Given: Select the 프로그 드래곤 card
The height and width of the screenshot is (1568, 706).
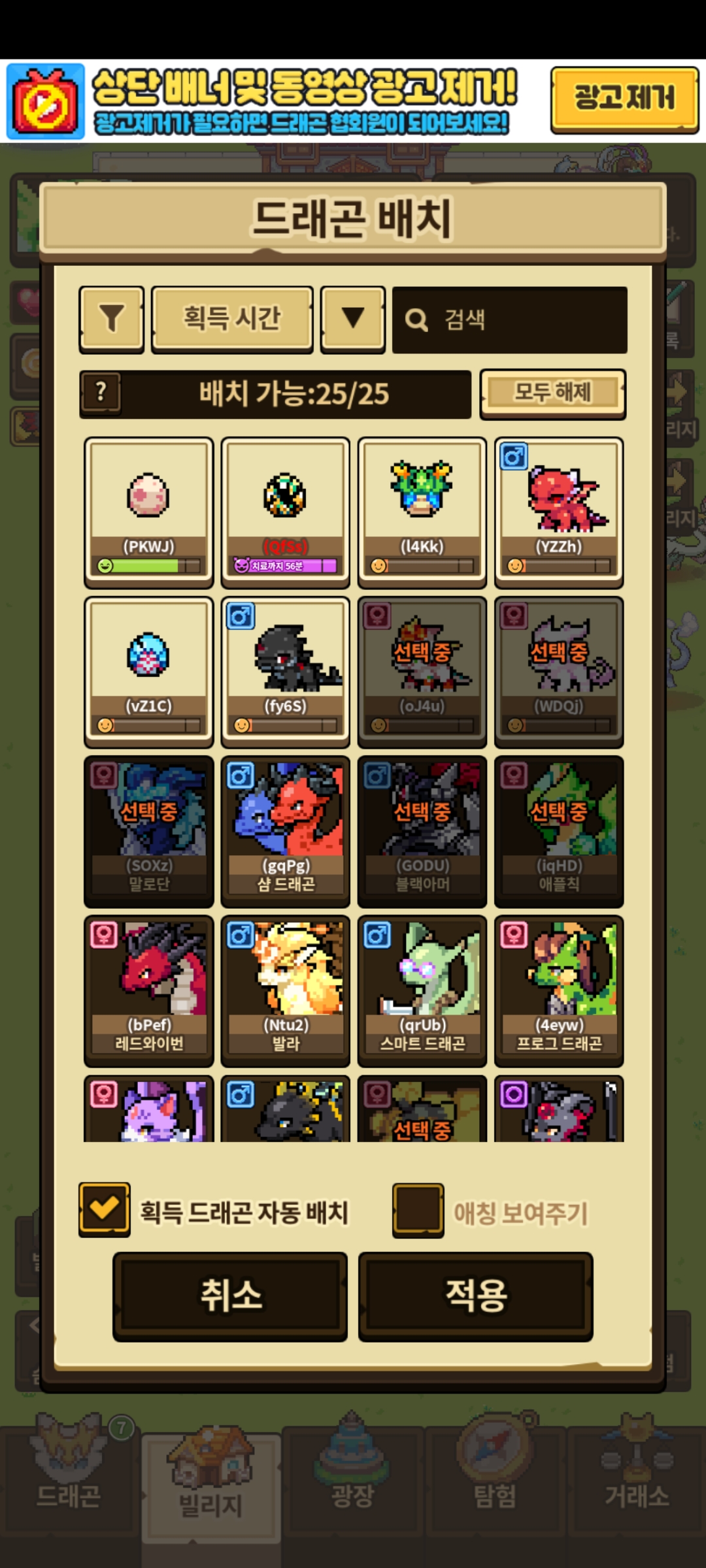Looking at the screenshot, I should pyautogui.click(x=559, y=990).
